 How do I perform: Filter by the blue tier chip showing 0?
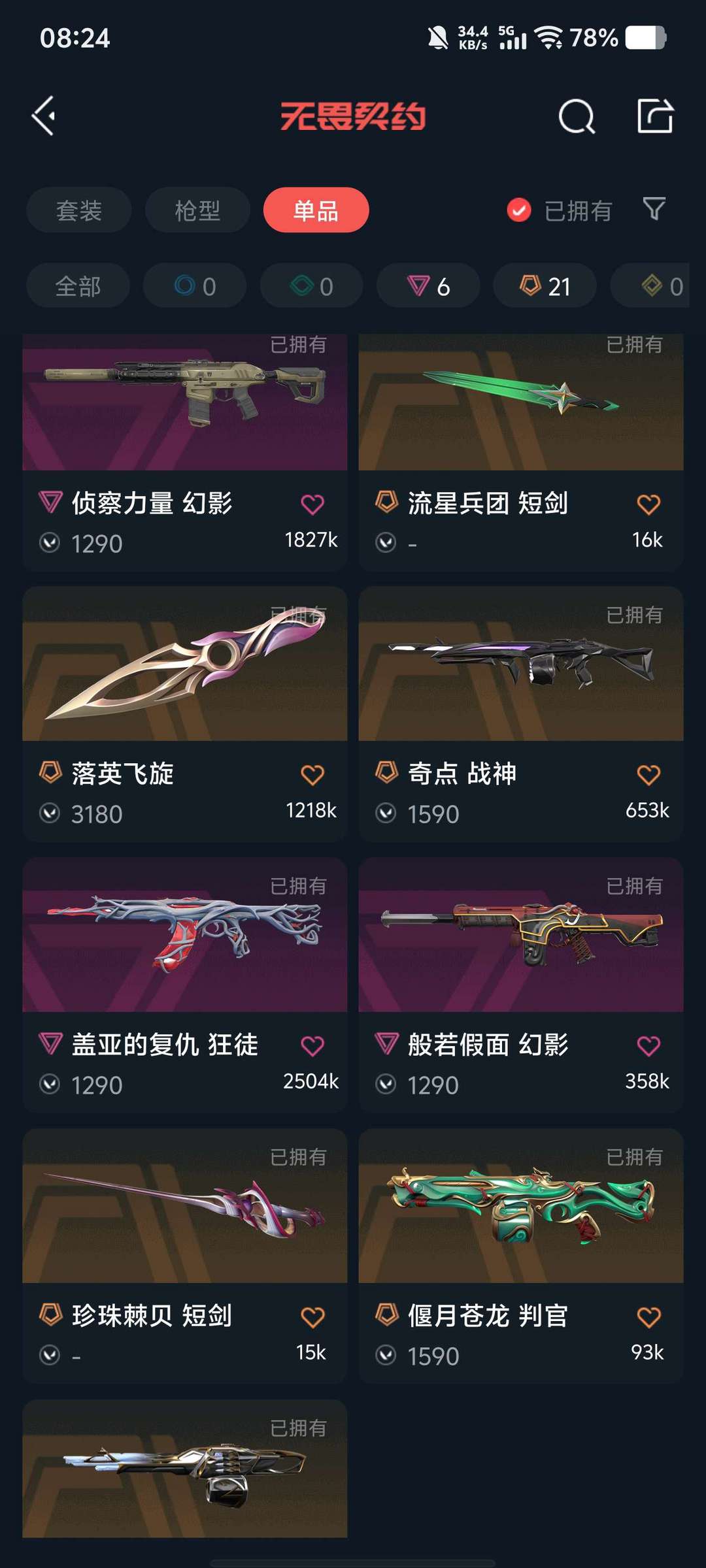click(195, 286)
